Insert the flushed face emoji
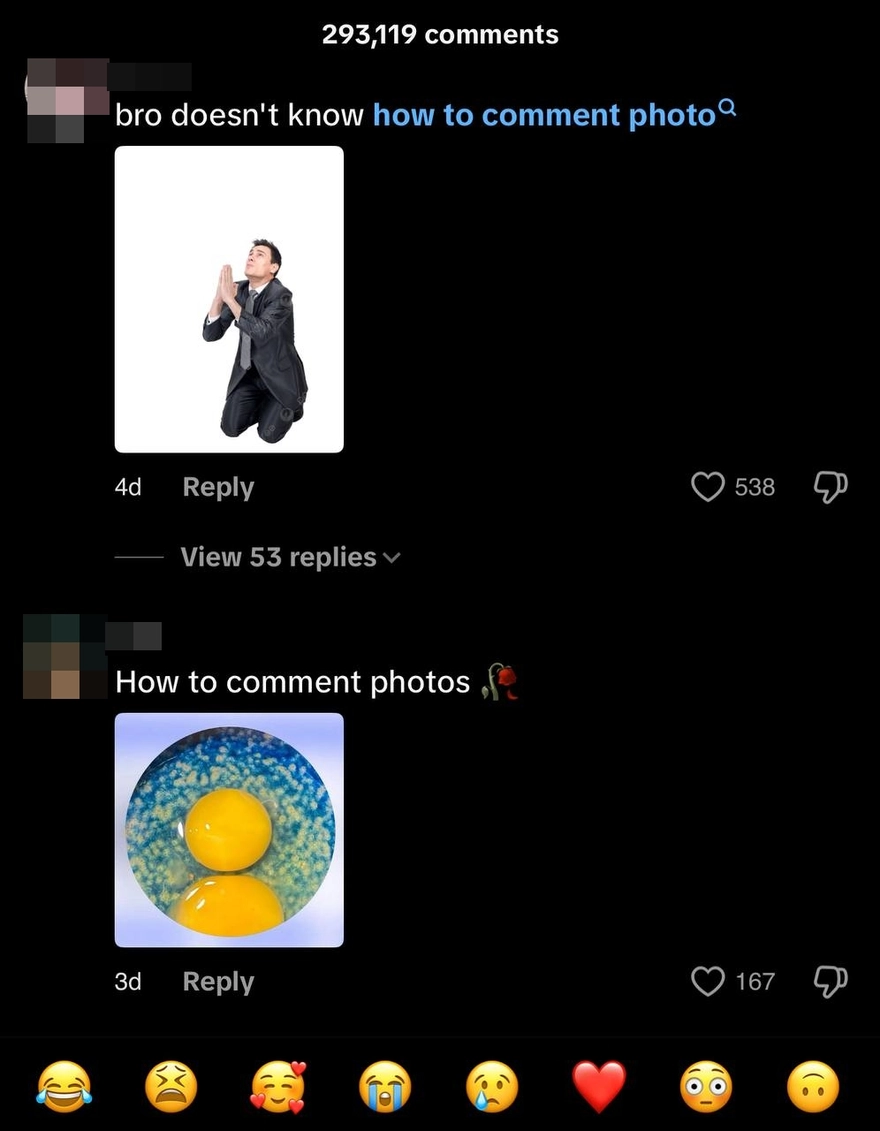The height and width of the screenshot is (1131, 880). tap(706, 1086)
